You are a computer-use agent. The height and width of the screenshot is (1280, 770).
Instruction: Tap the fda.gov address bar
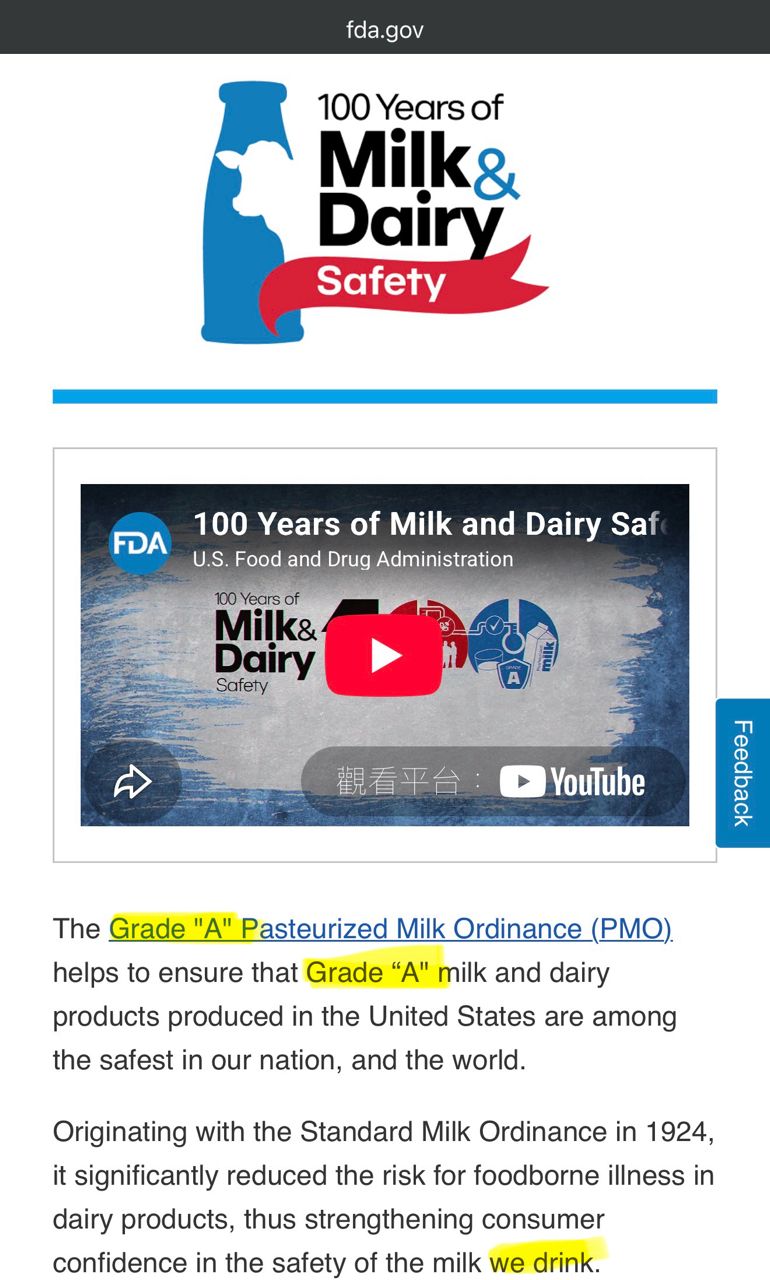click(x=385, y=30)
